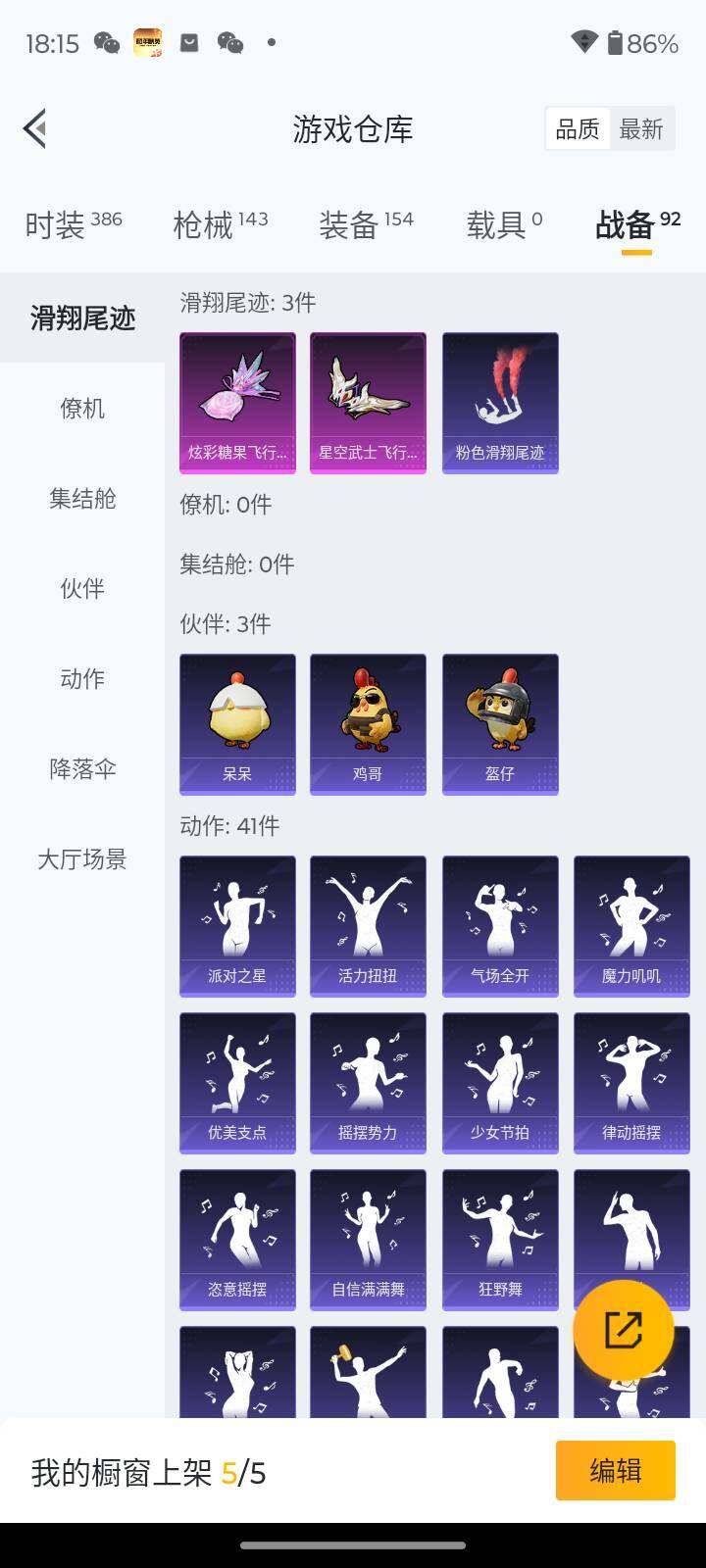706x1568 pixels.
Task: Open the 派对之星 emote
Action: click(237, 926)
